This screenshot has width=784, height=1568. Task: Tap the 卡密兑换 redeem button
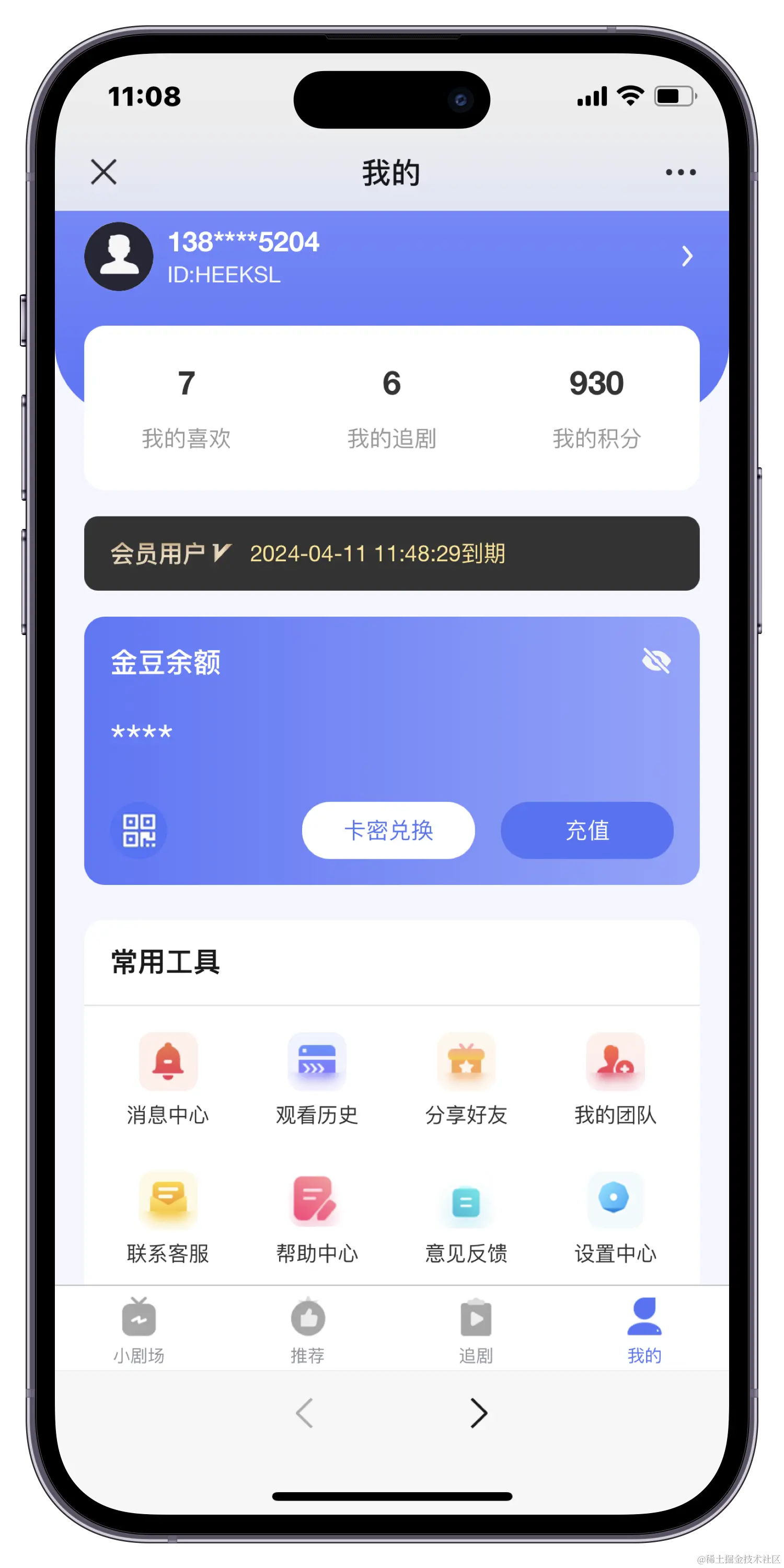[388, 831]
